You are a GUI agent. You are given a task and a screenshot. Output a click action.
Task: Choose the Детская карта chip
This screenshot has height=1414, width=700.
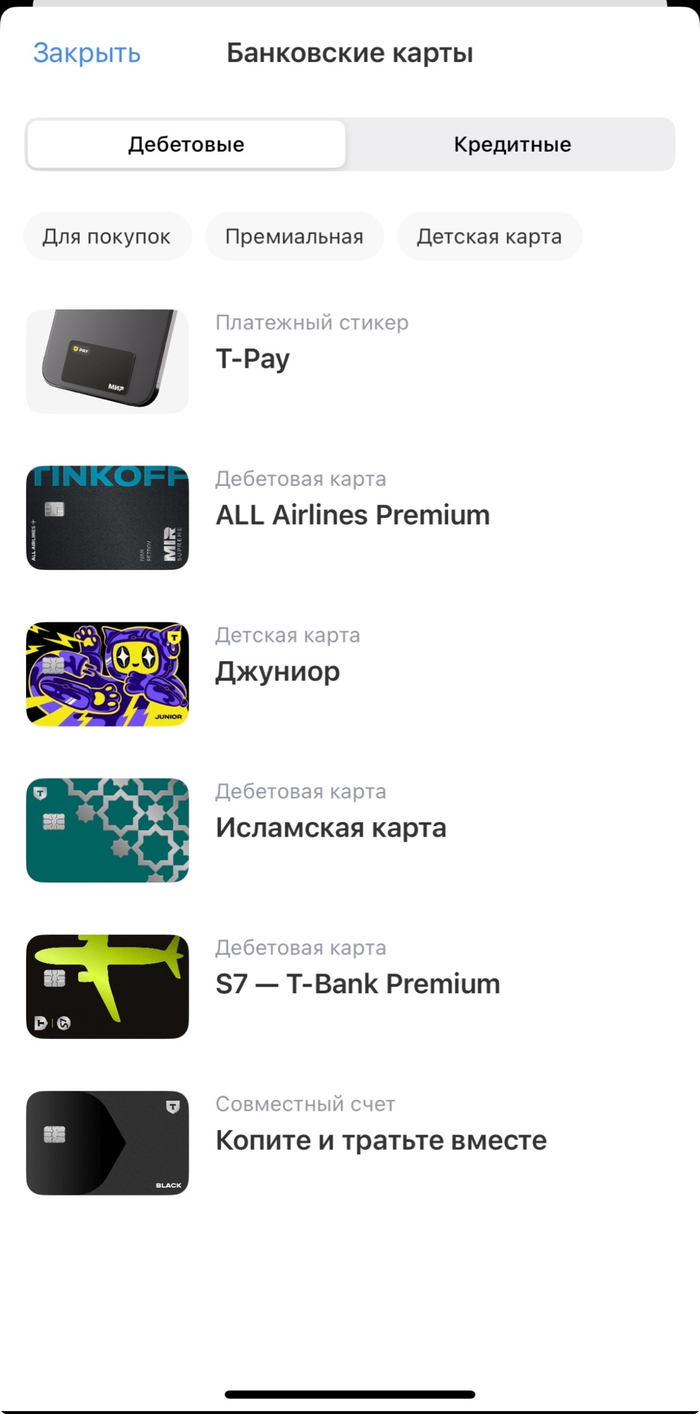pyautogui.click(x=489, y=237)
